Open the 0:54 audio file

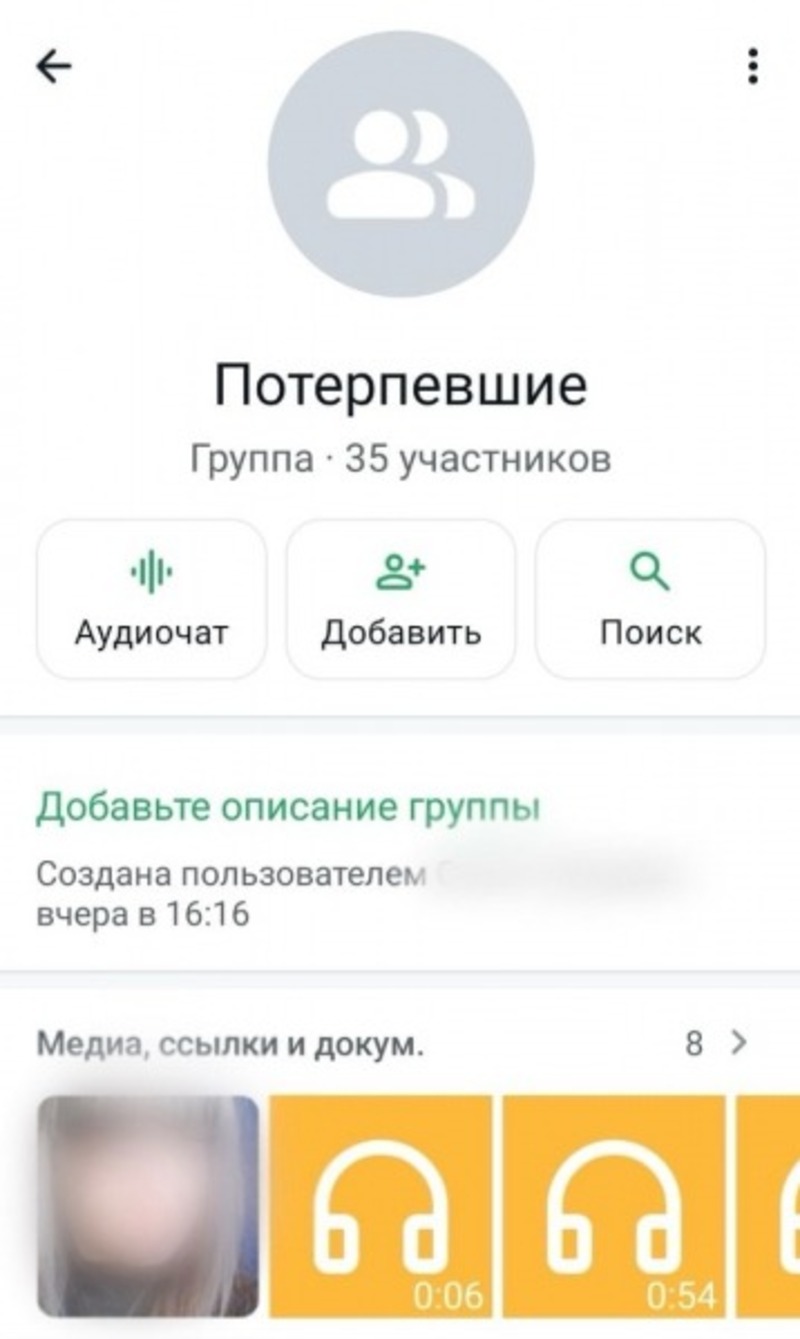[x=613, y=1206]
